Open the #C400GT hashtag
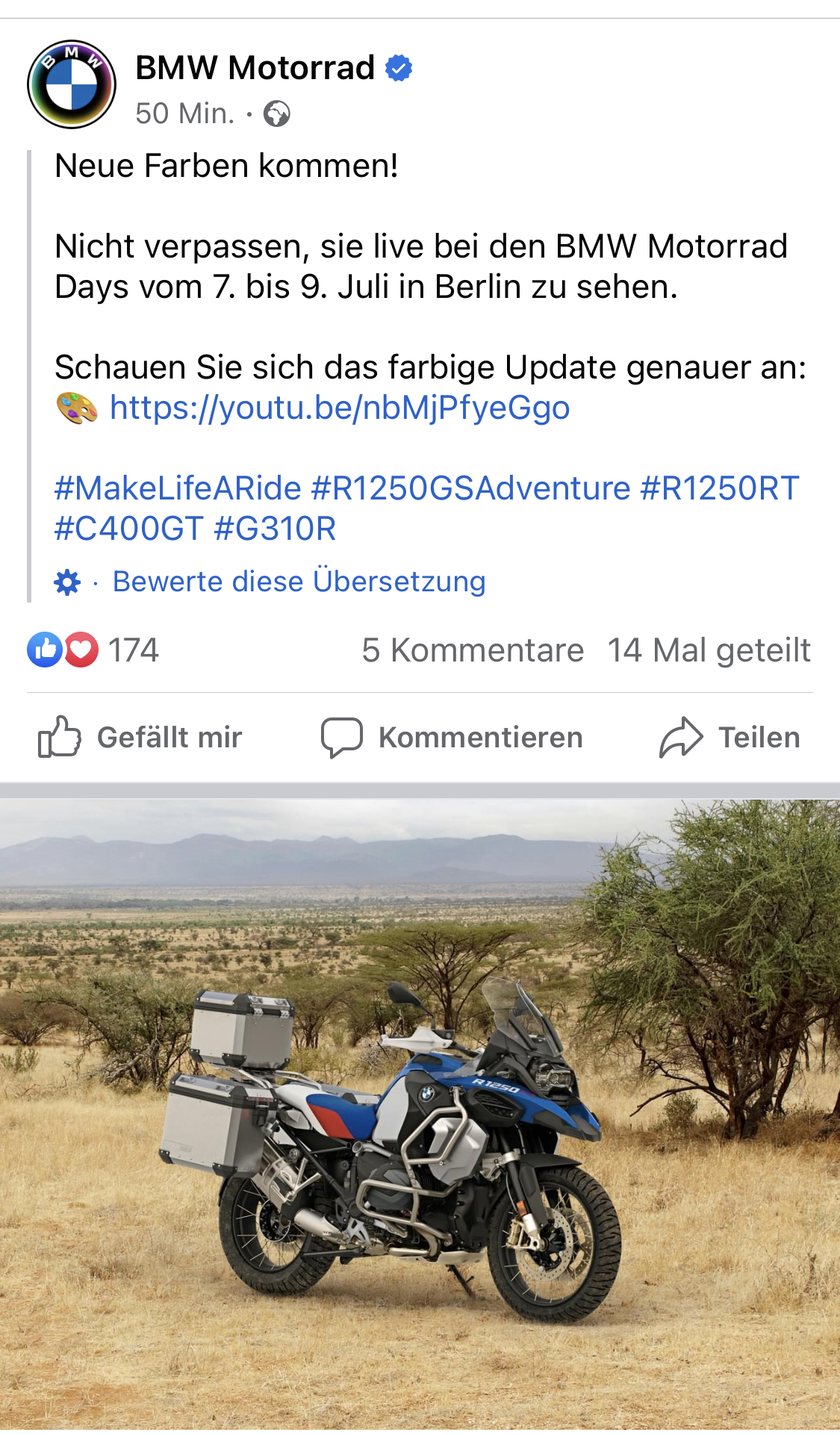 128,529
